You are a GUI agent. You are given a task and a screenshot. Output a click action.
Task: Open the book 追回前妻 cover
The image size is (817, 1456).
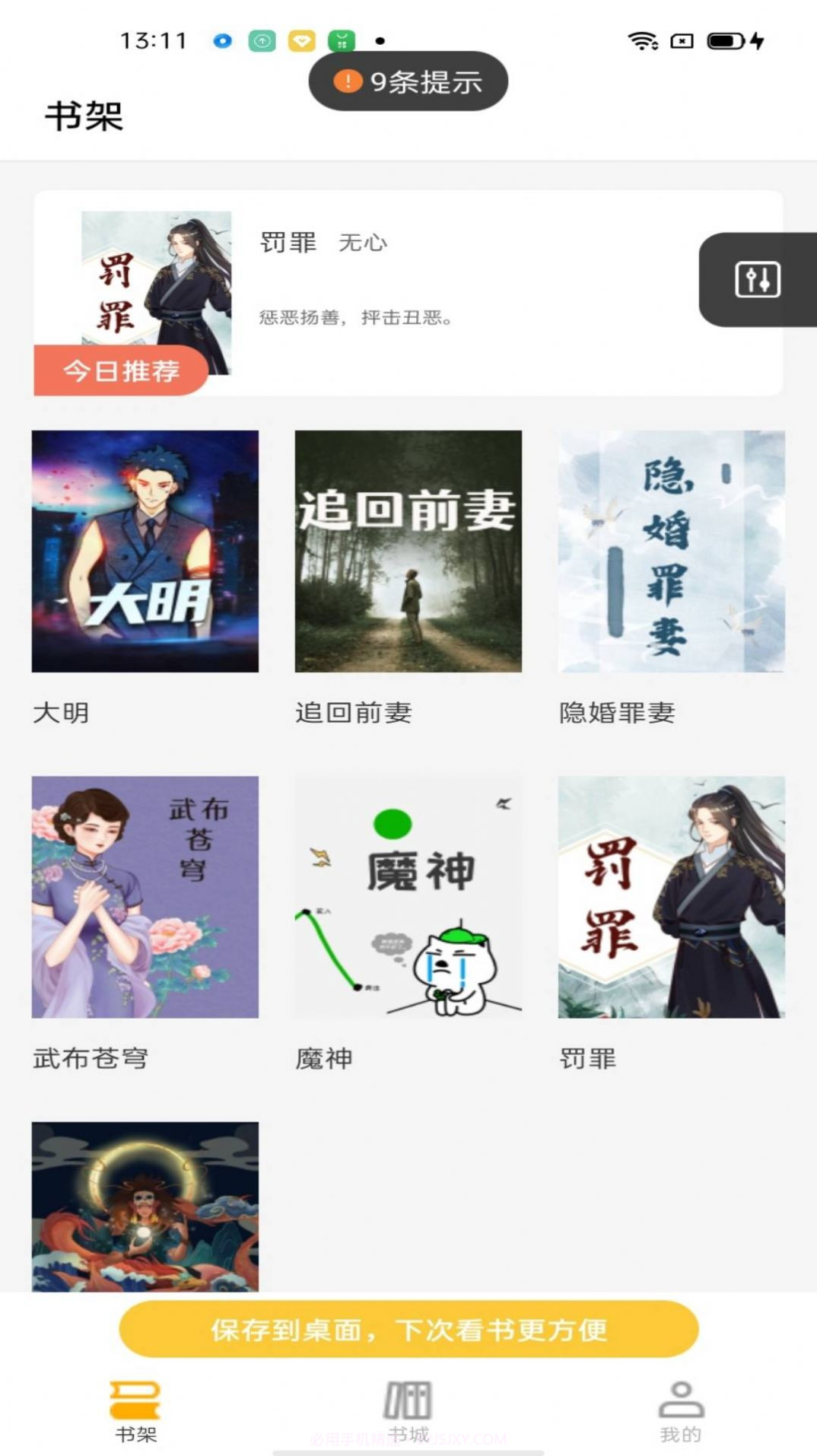pos(408,552)
